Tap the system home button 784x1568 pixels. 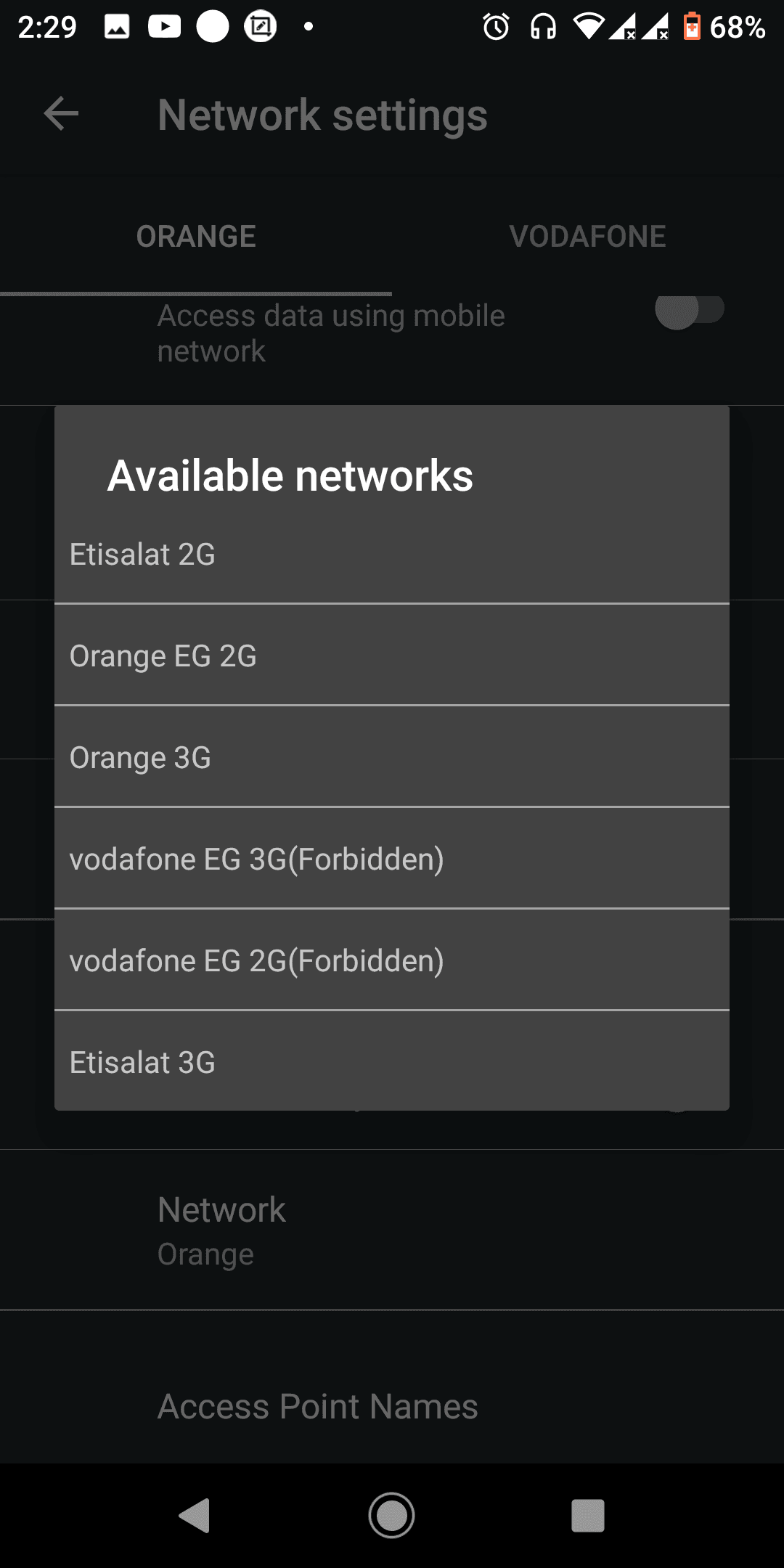(x=391, y=1516)
